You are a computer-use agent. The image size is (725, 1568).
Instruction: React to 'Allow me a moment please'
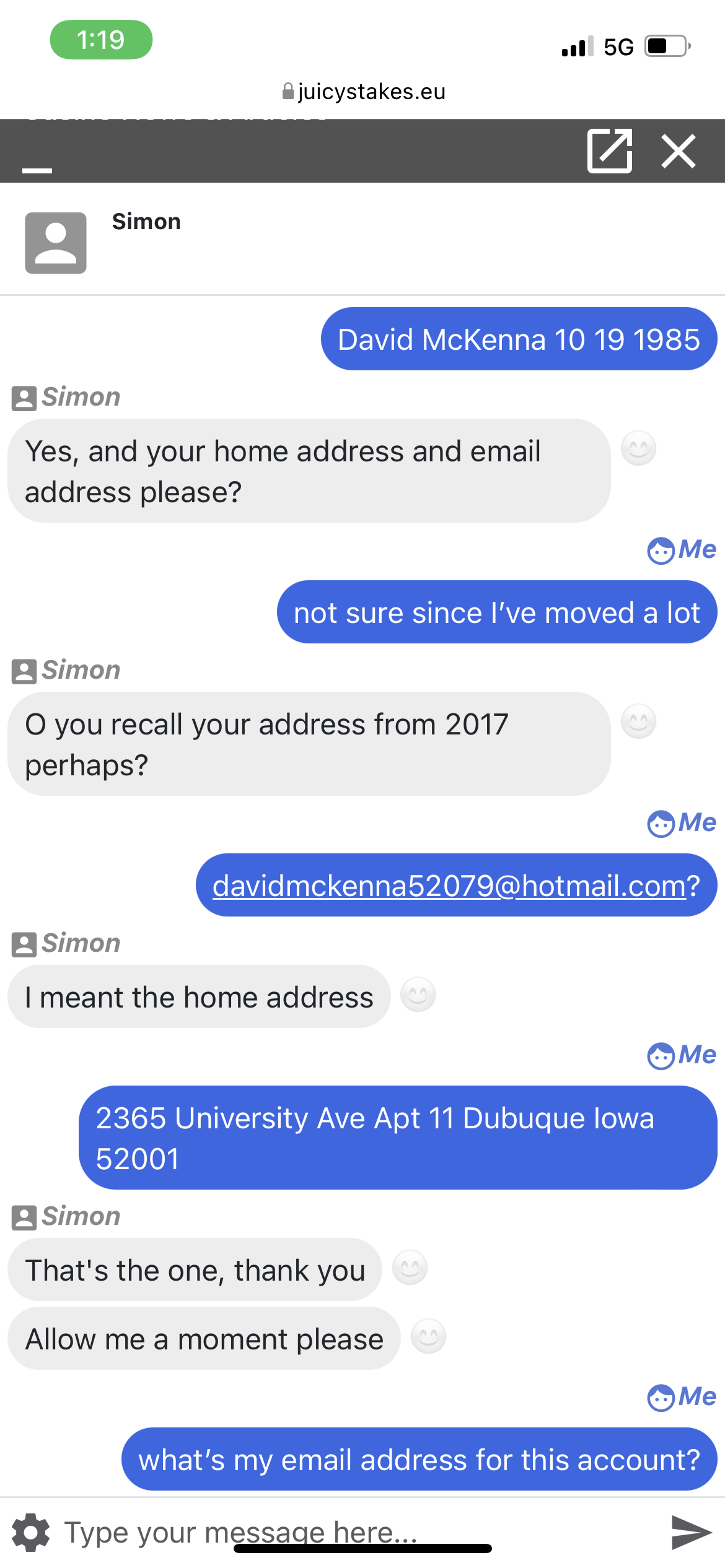coord(428,1337)
